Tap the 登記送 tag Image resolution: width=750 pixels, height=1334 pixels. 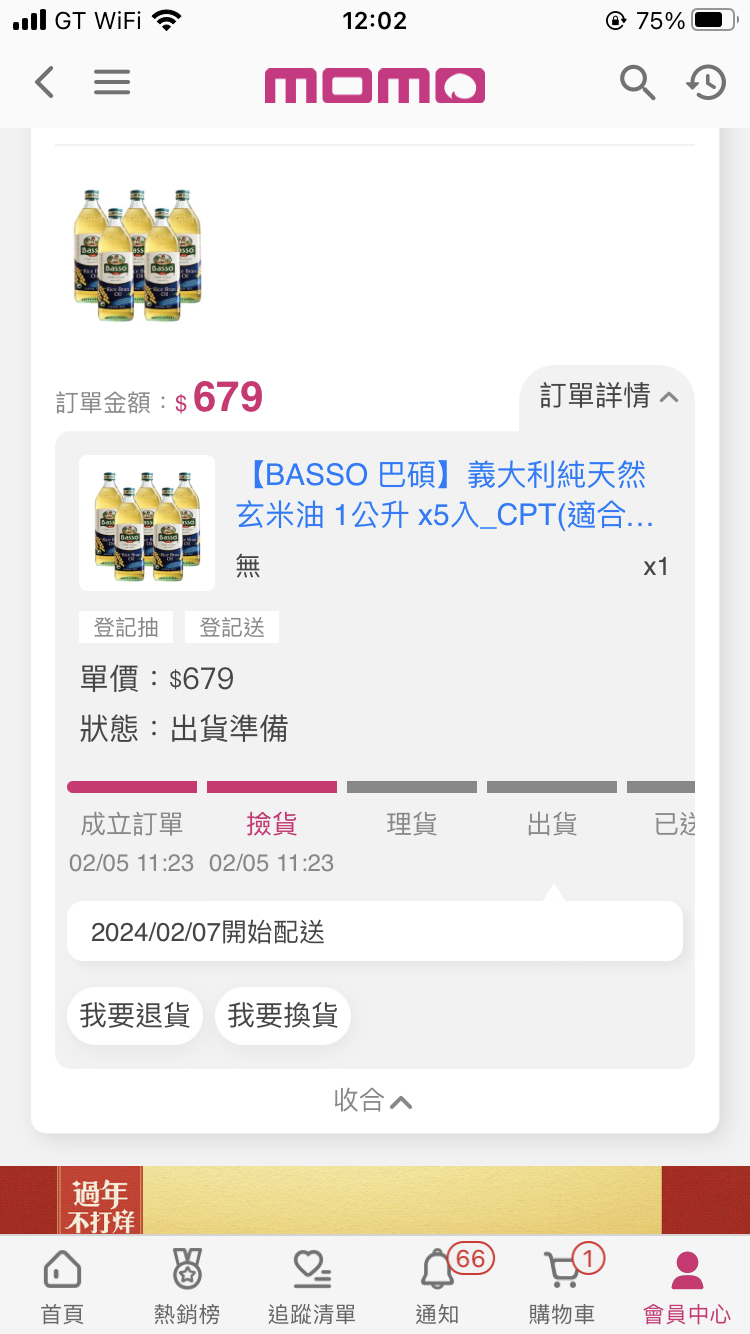(x=232, y=627)
